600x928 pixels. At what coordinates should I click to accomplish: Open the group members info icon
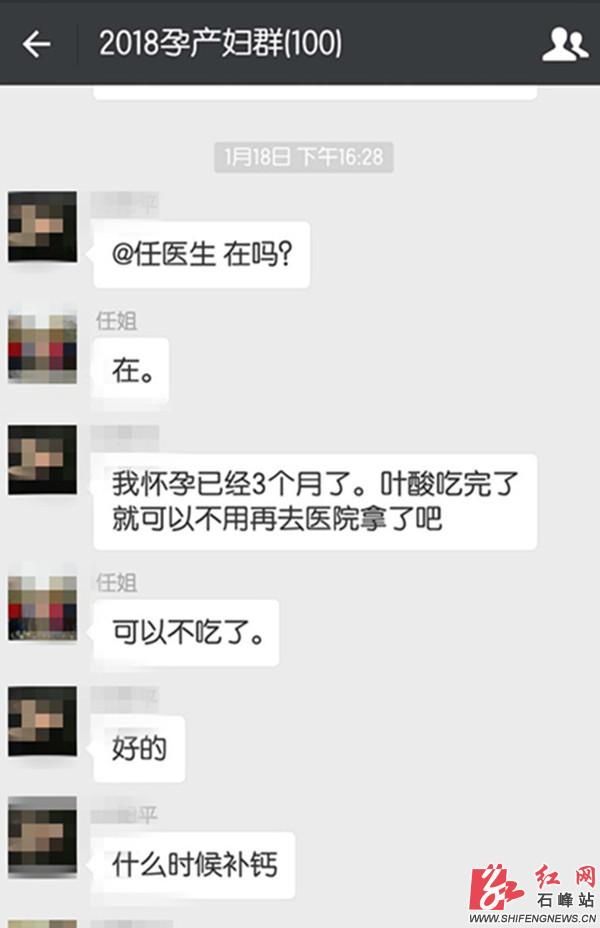pyautogui.click(x=564, y=44)
